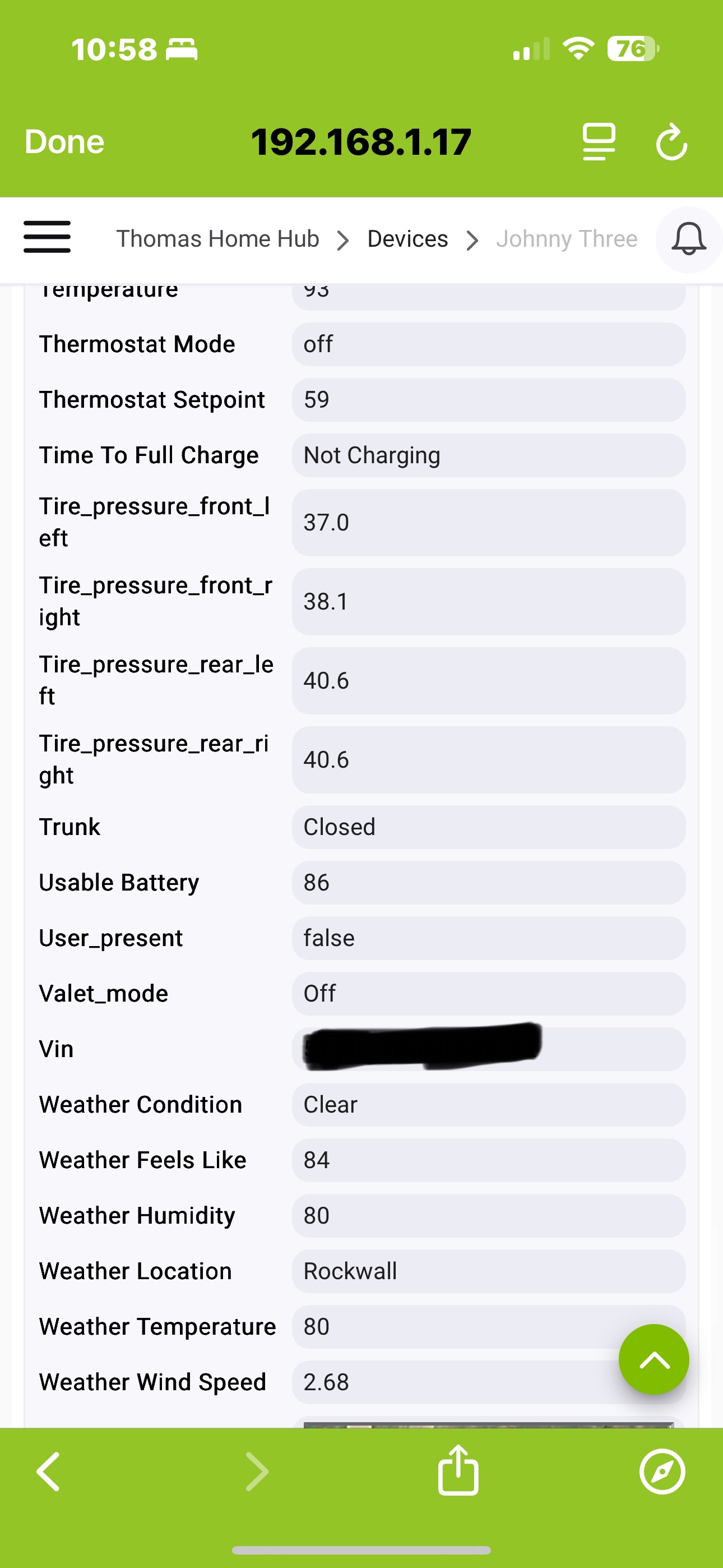
Task: Reload the page
Action: [672, 142]
